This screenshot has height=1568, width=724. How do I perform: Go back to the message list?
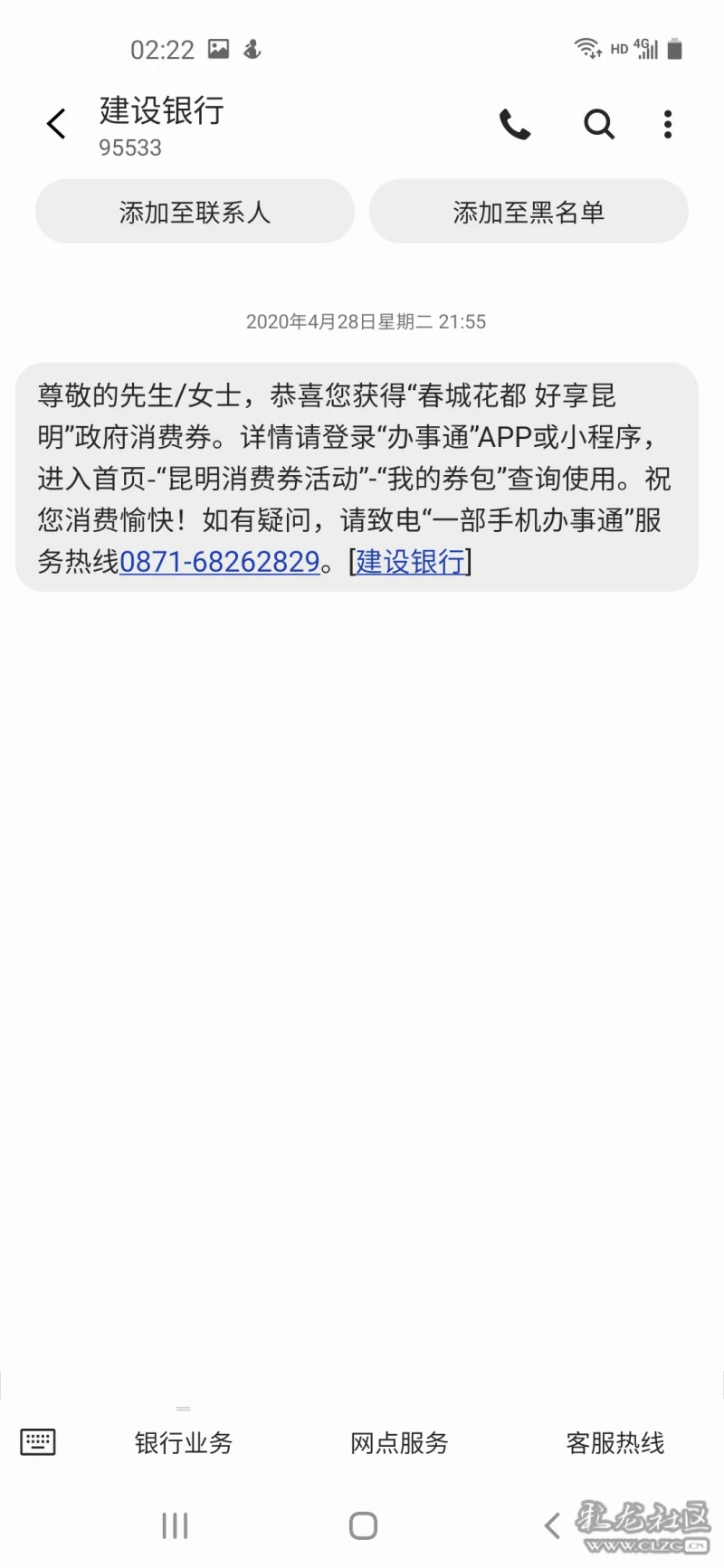(56, 124)
